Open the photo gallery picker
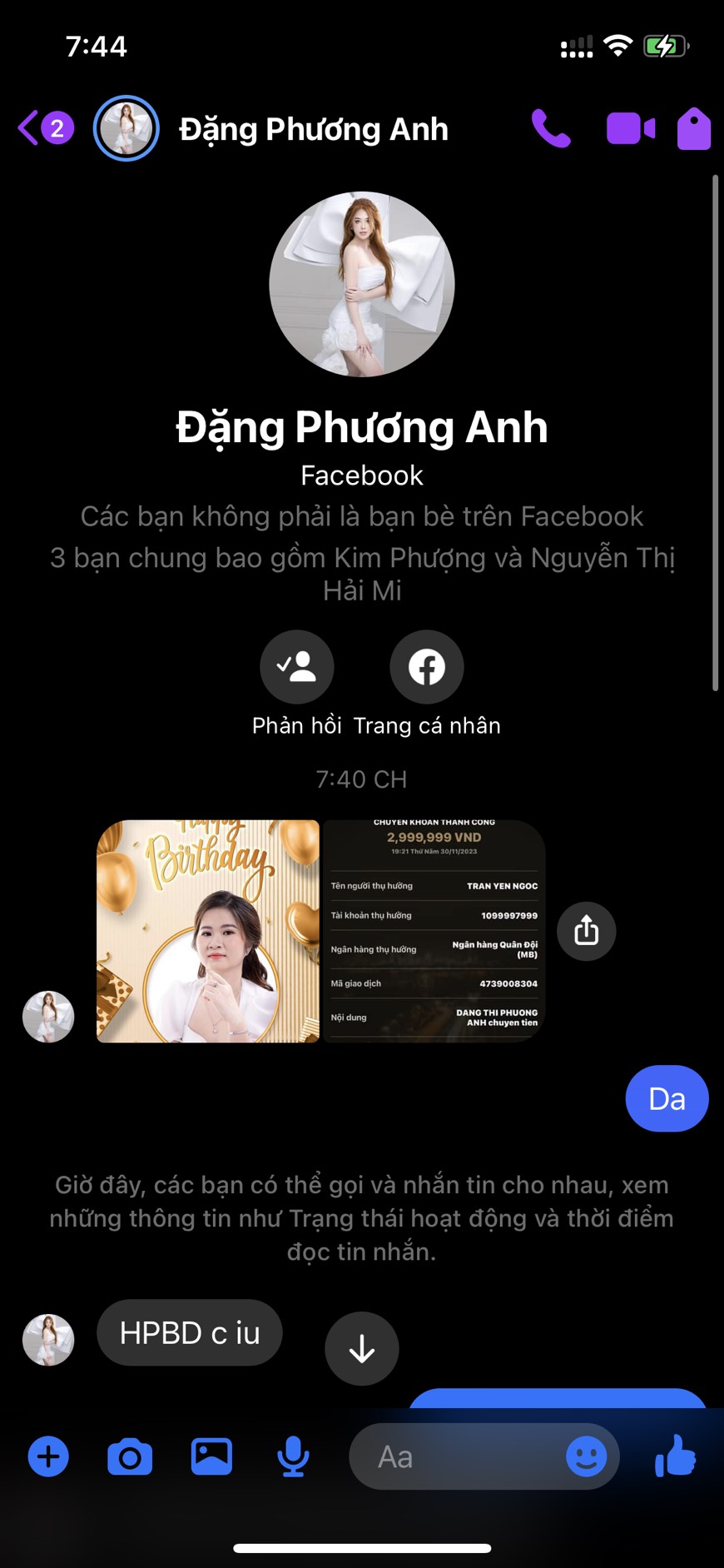This screenshot has height=1568, width=724. (211, 1456)
